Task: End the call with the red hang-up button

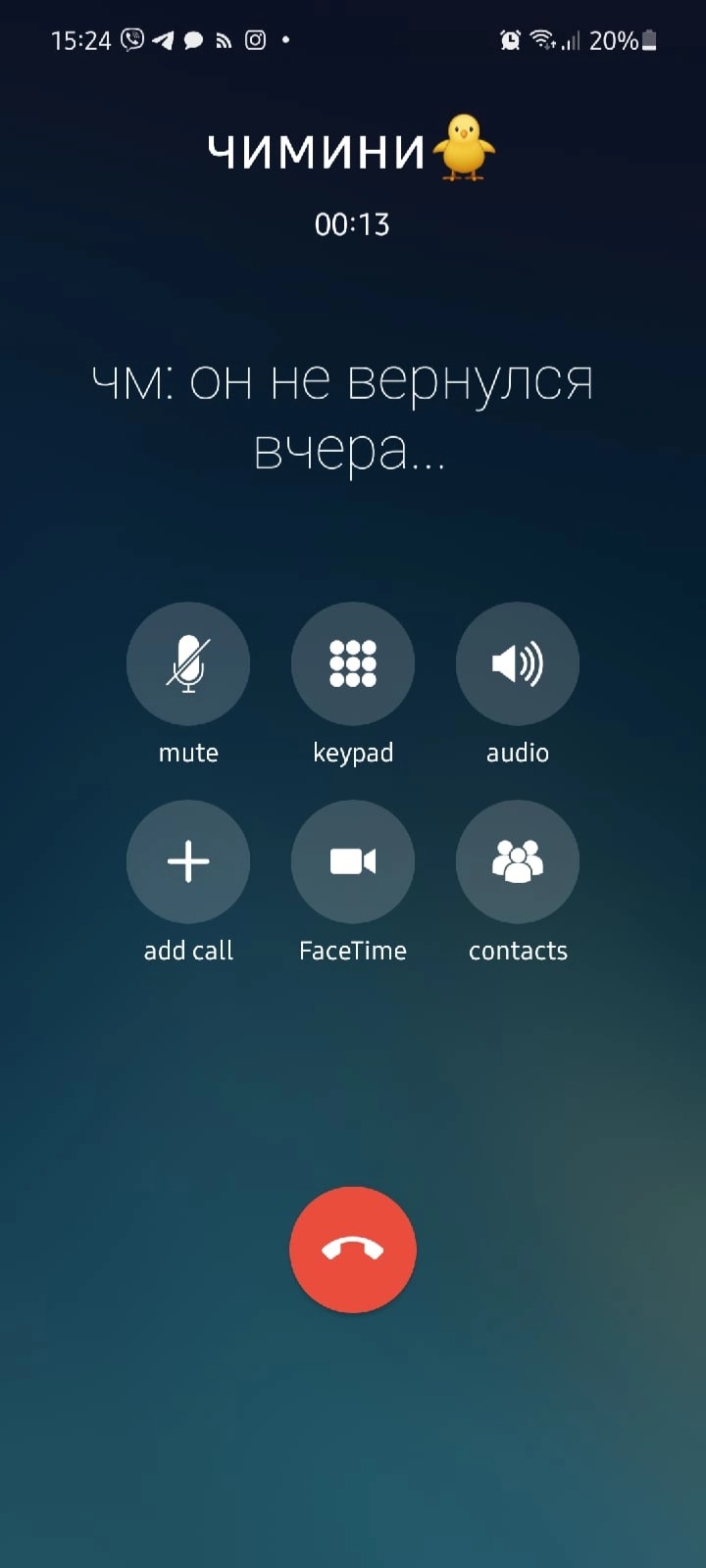Action: (x=353, y=1249)
